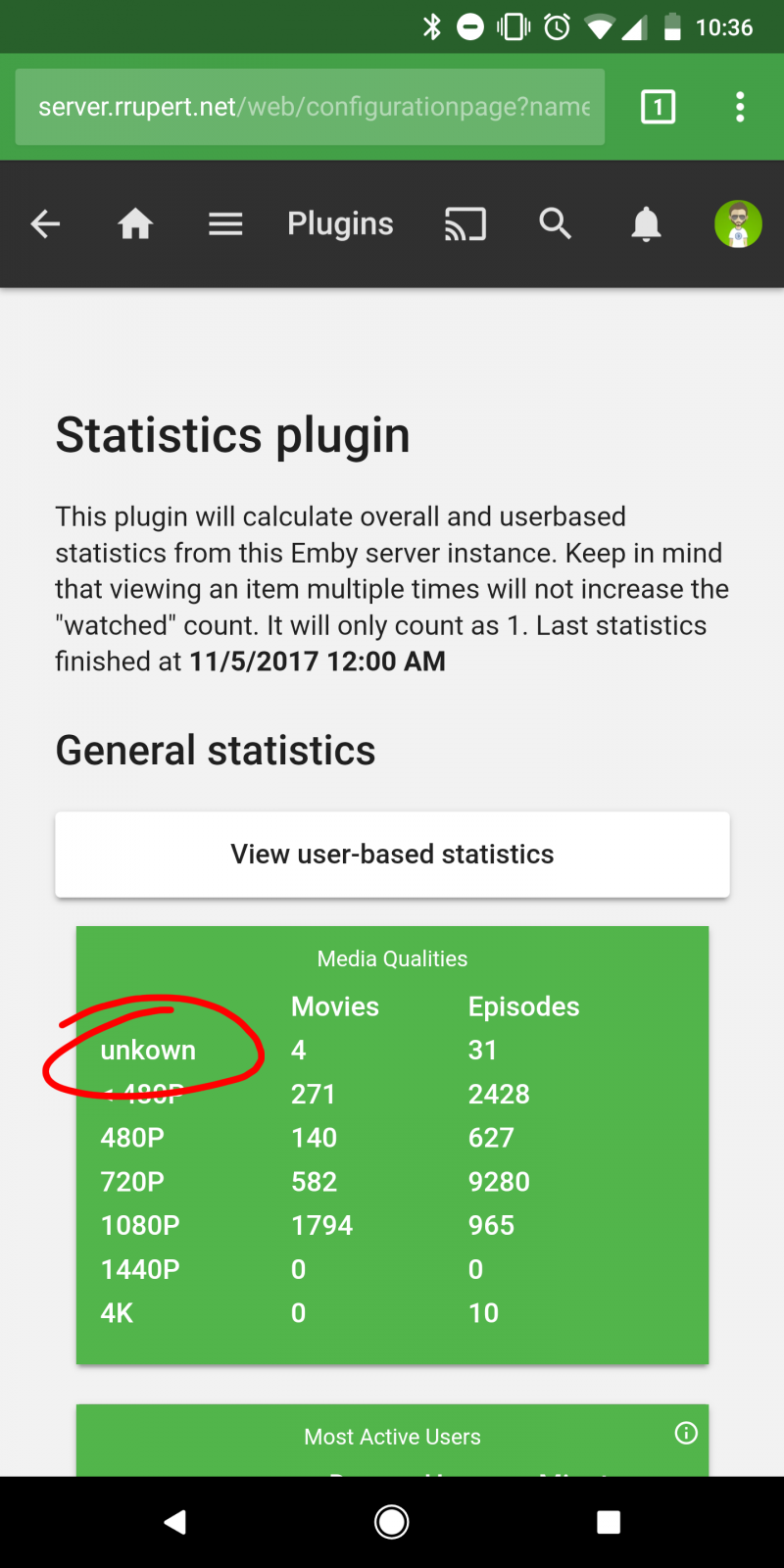The image size is (784, 1568).
Task: Go to the Emby home screen
Action: point(135,224)
